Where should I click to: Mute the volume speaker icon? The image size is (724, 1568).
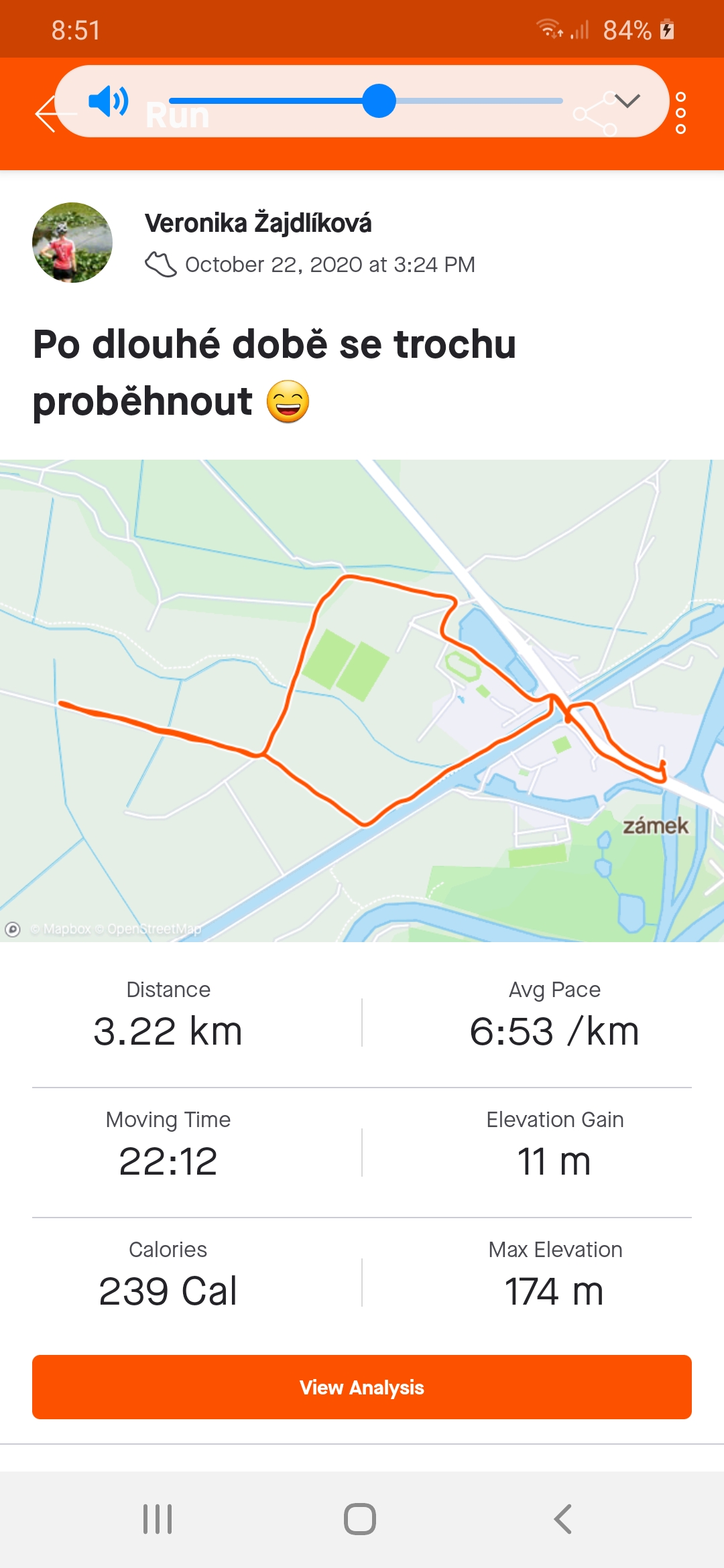coord(108,101)
